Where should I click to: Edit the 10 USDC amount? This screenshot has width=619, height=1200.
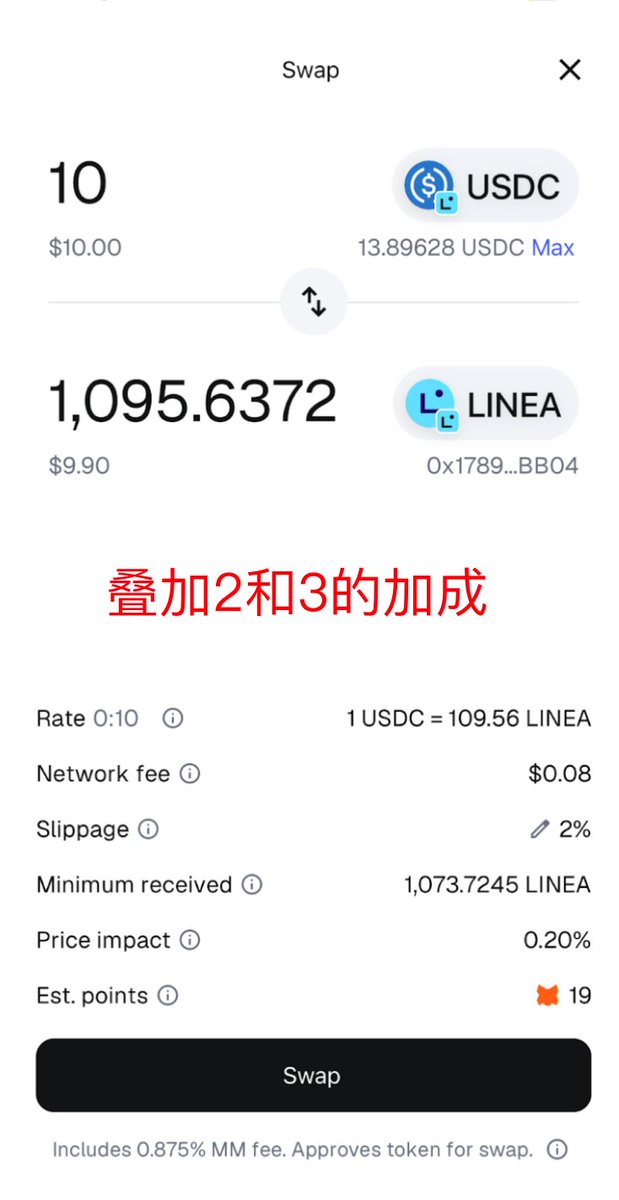[78, 184]
